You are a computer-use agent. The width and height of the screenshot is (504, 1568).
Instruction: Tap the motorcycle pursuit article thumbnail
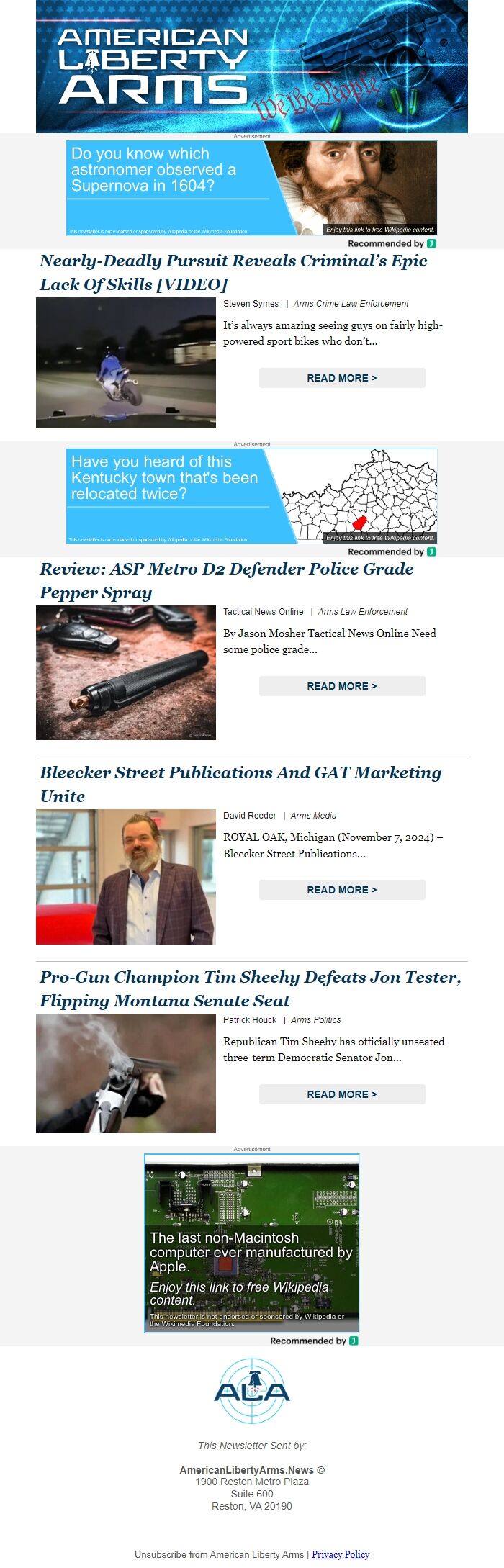click(x=126, y=363)
